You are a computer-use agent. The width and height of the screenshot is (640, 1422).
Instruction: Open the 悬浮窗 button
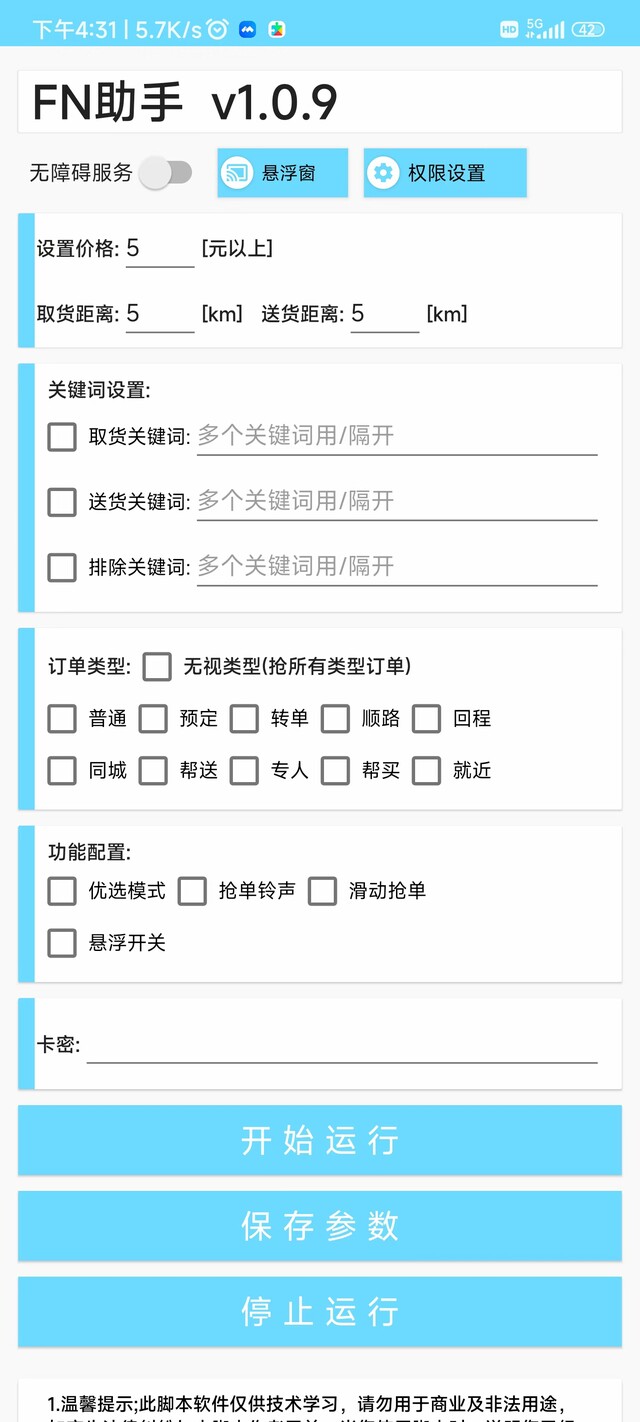click(283, 173)
